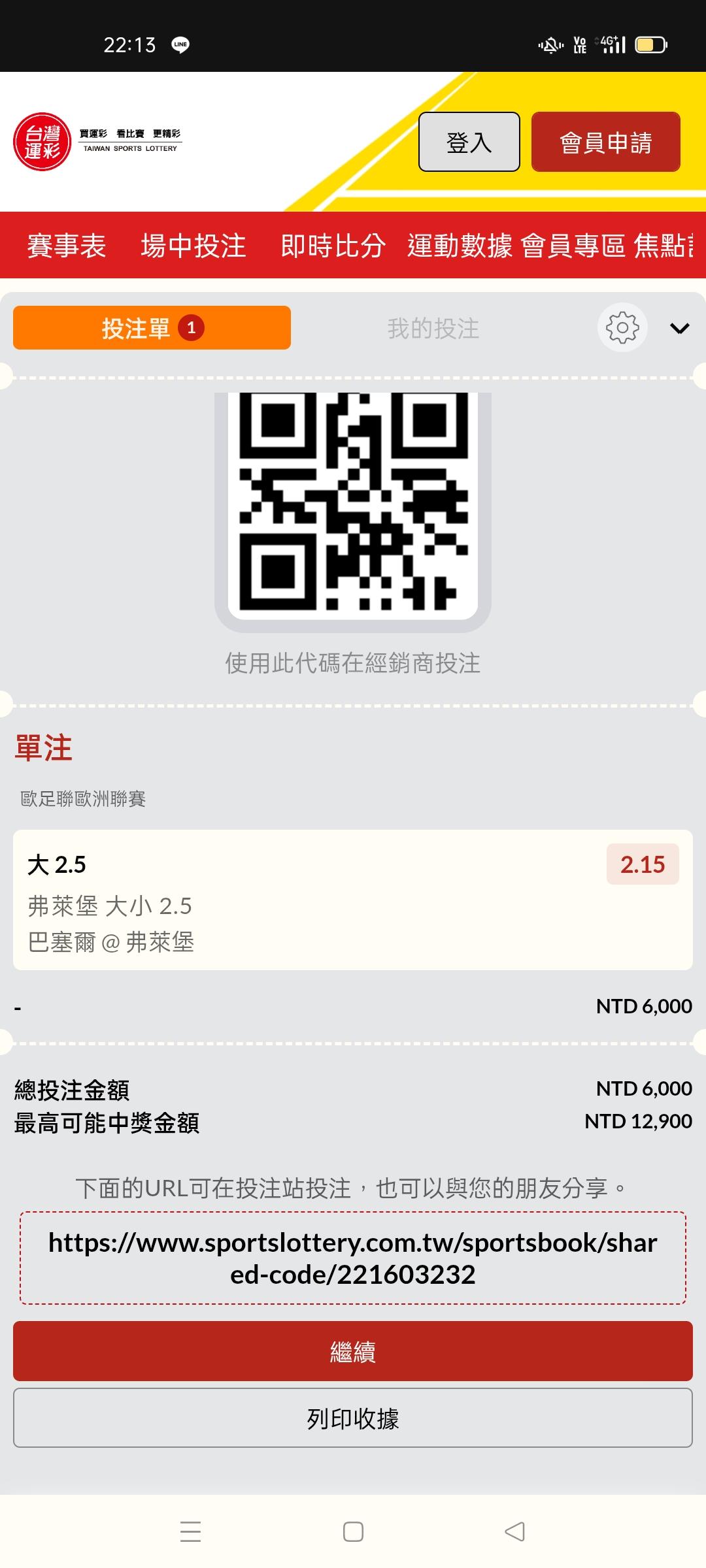The height and width of the screenshot is (1568, 706).
Task: Open 場中投注 live betting
Action: (193, 246)
